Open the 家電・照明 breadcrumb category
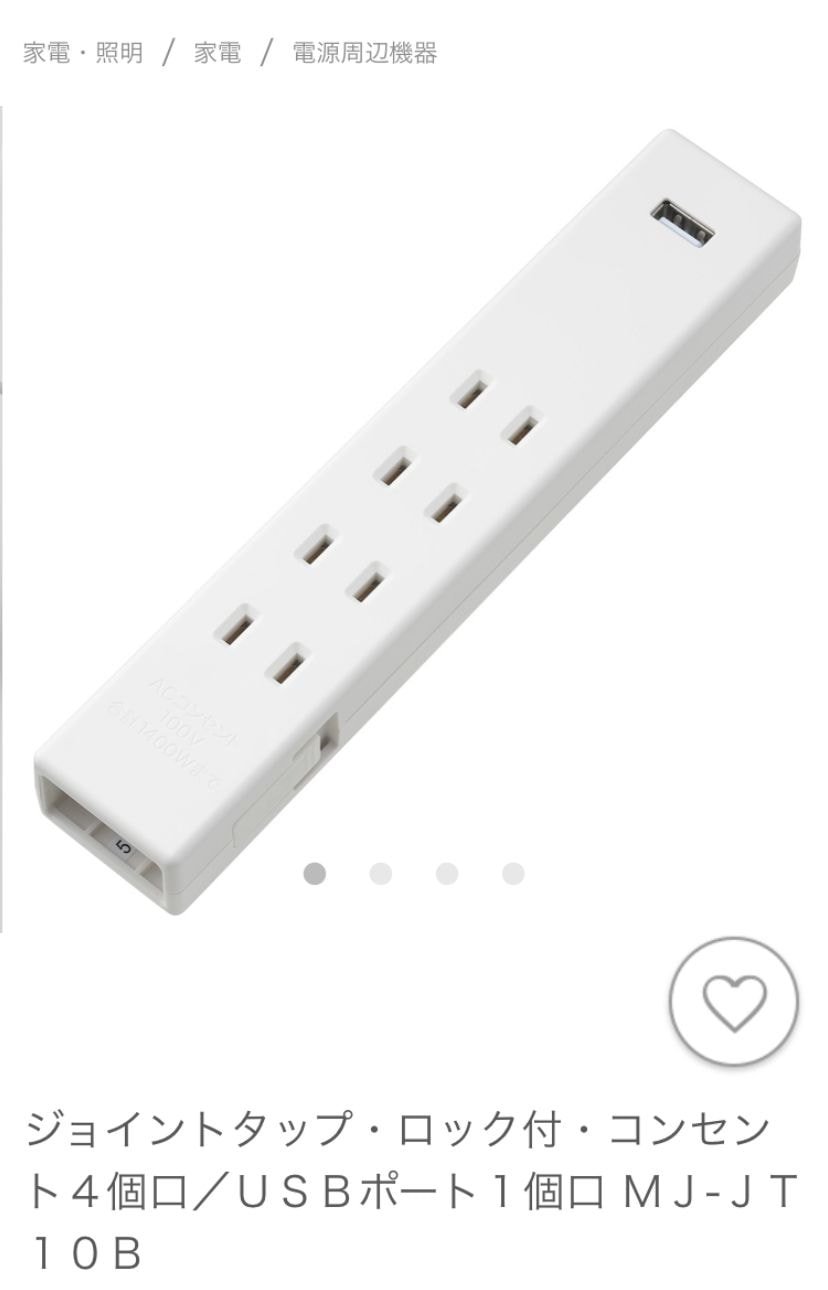The height and width of the screenshot is (1290, 828). (83, 53)
